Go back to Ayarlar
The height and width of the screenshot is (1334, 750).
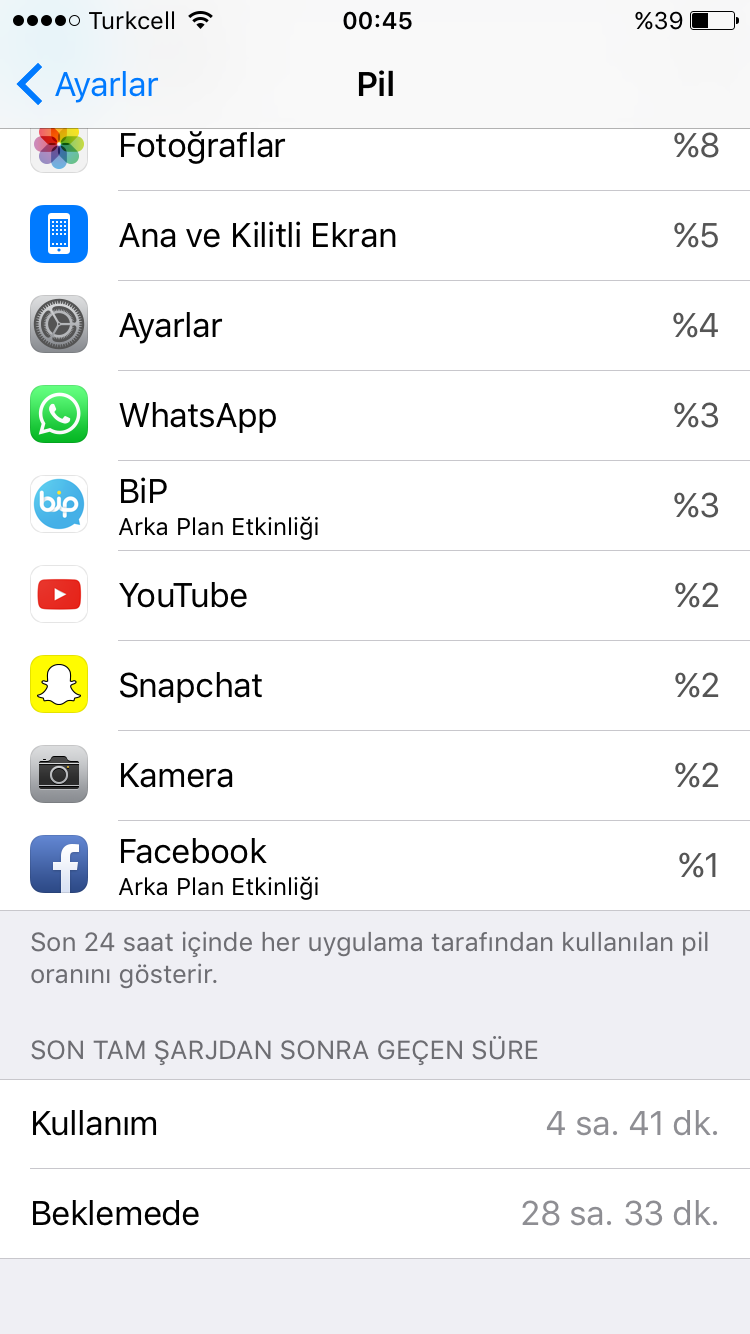88,85
